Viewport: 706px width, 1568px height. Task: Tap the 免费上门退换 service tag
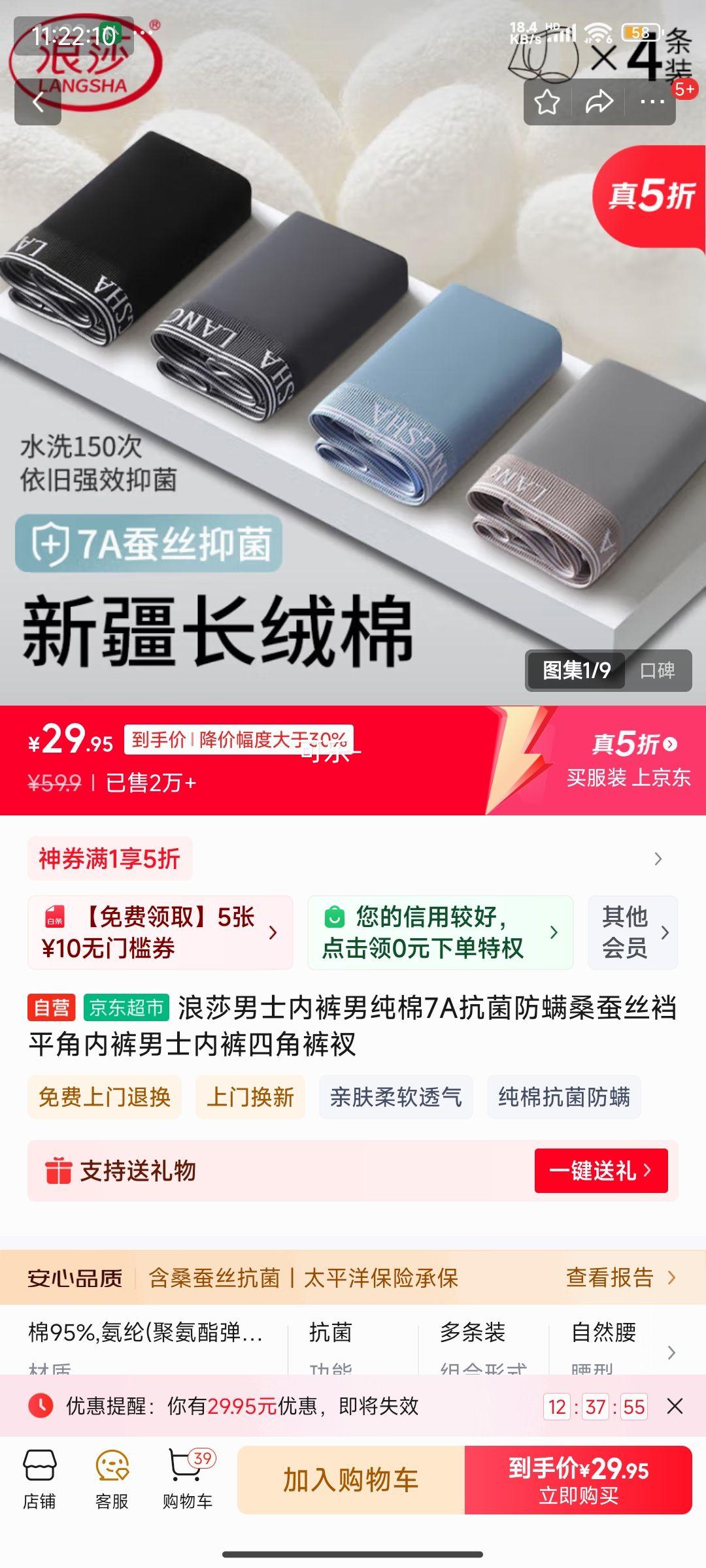(x=105, y=1097)
